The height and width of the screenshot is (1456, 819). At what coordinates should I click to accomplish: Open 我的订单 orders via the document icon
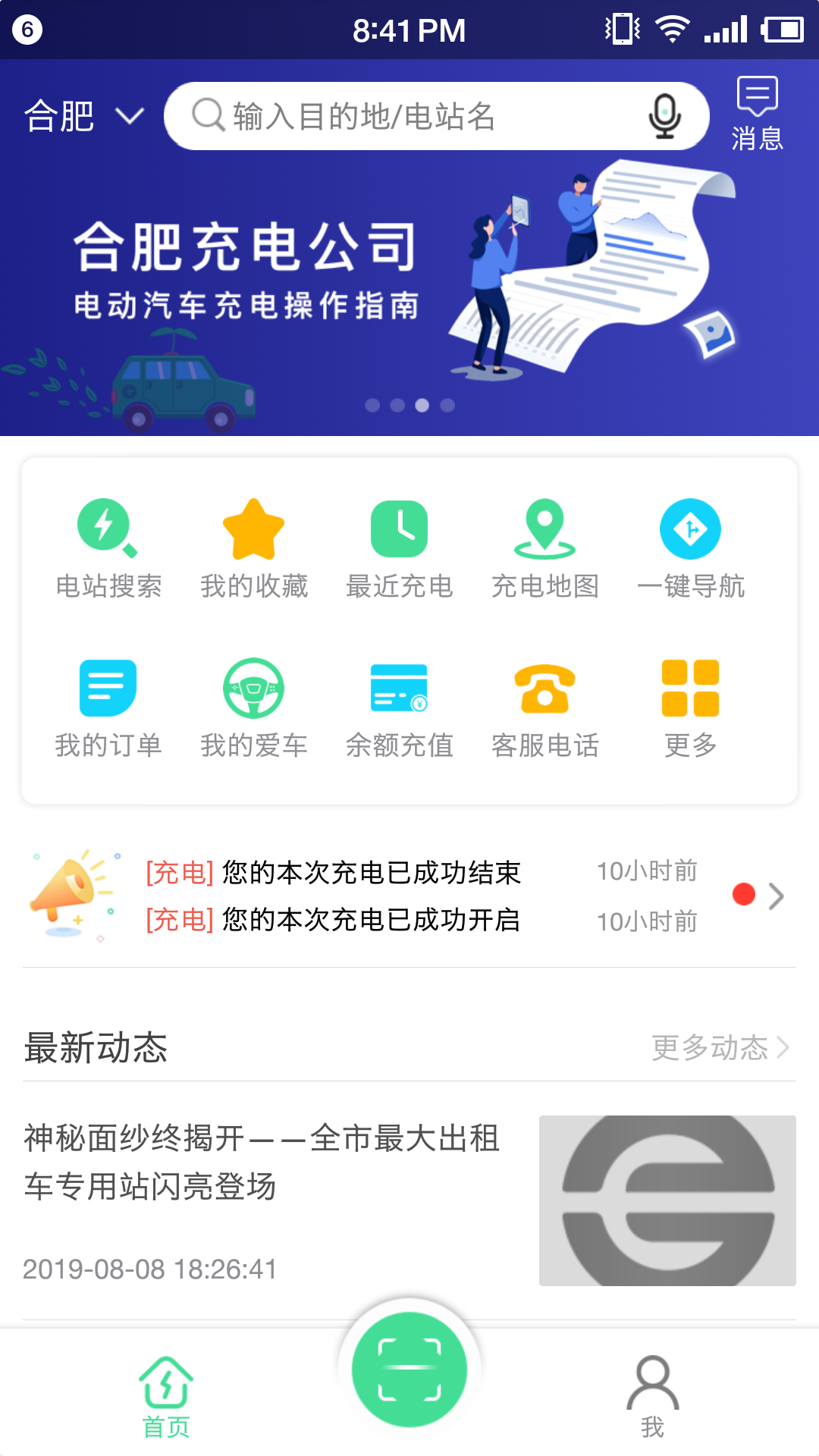108,689
